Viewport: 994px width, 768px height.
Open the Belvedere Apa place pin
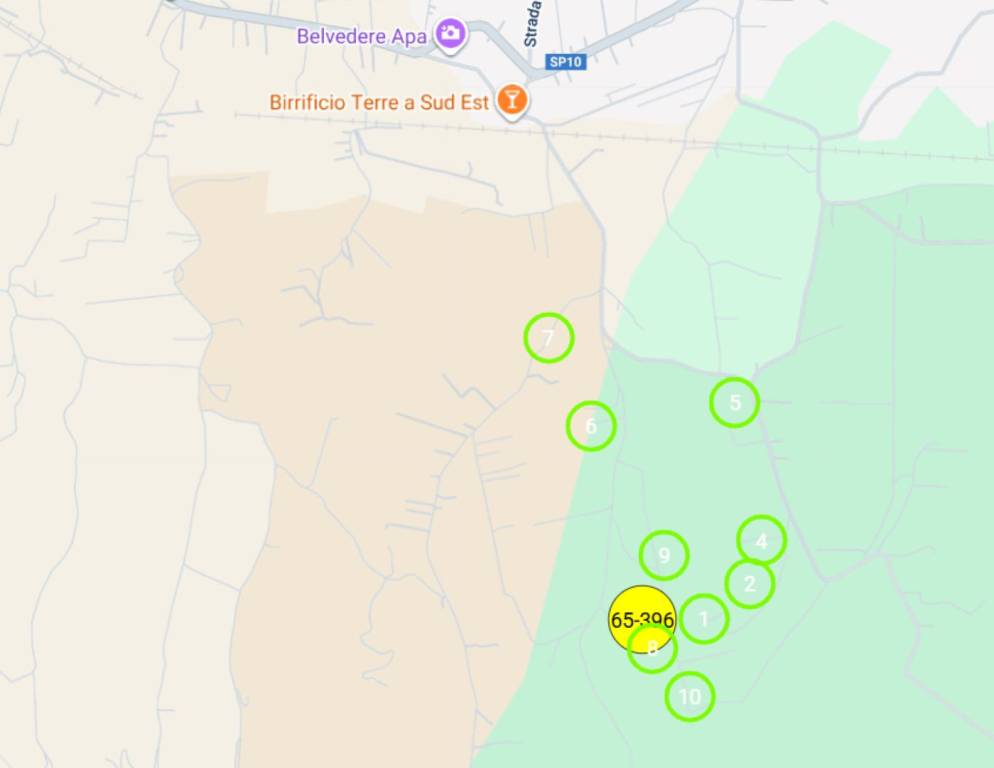tap(452, 34)
